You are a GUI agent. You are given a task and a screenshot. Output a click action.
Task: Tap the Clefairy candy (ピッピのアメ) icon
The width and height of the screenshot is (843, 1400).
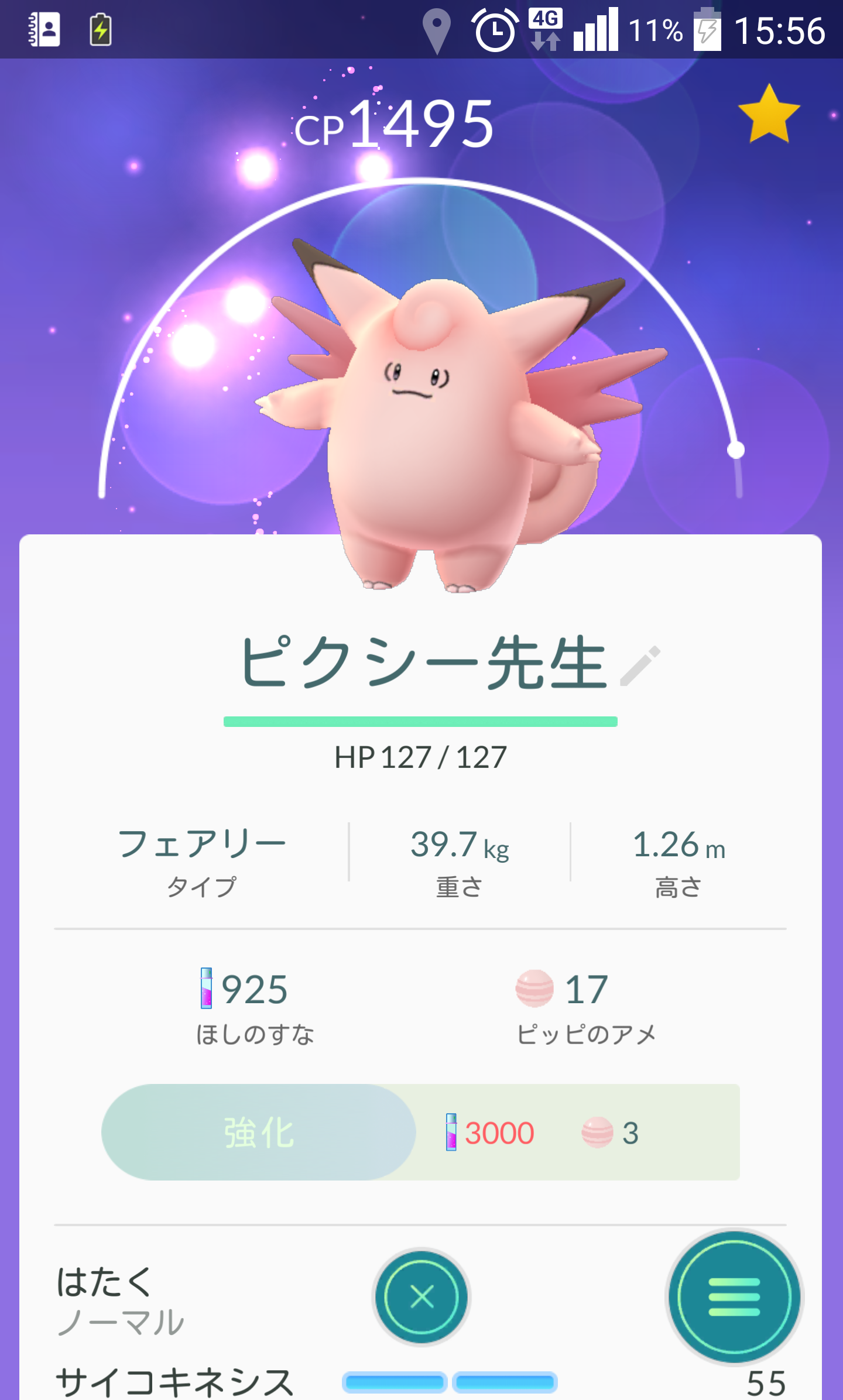[x=534, y=989]
